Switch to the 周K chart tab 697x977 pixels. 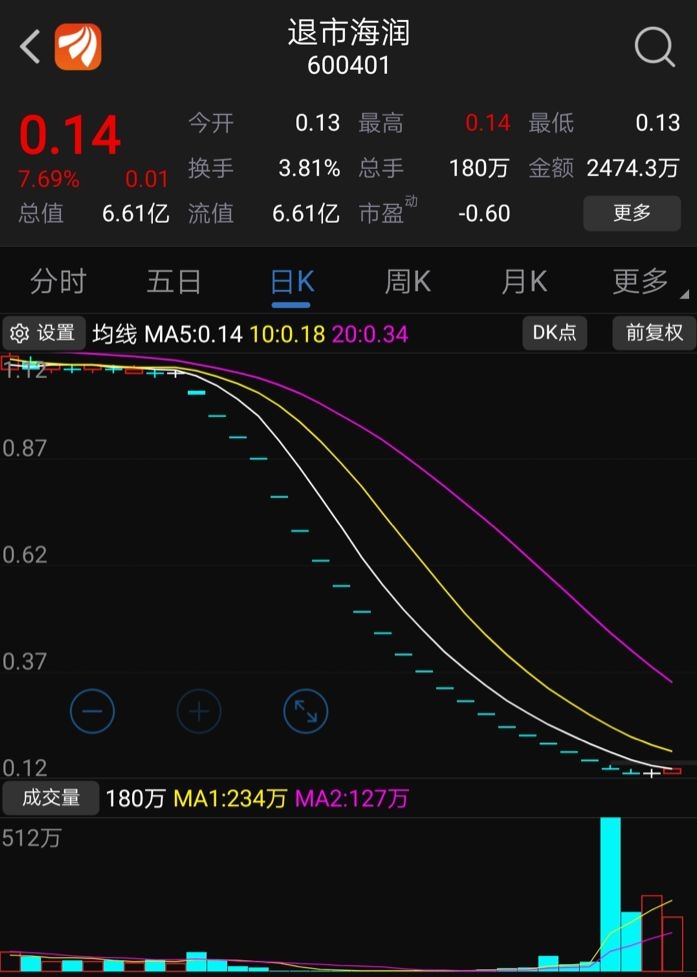(x=407, y=283)
